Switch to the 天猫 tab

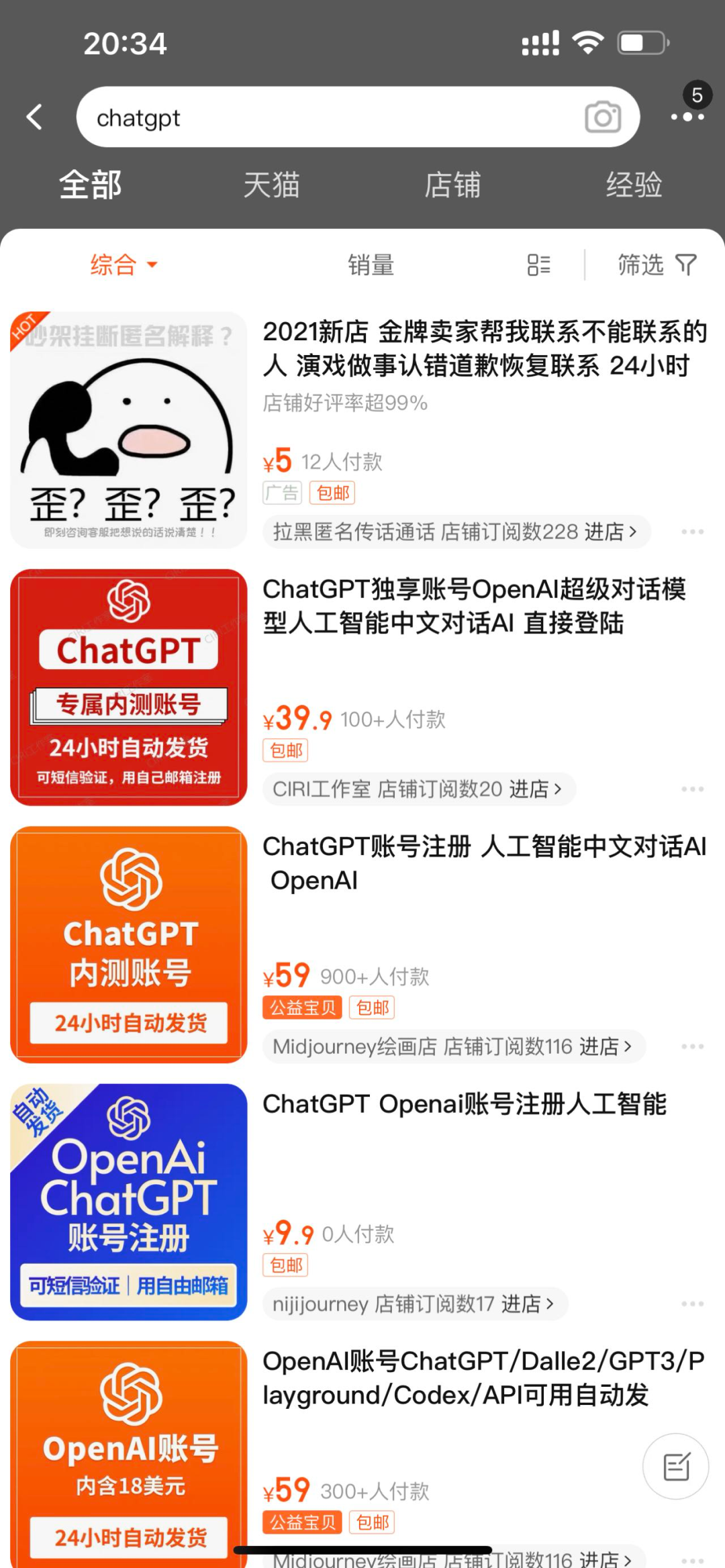pyautogui.click(x=271, y=185)
